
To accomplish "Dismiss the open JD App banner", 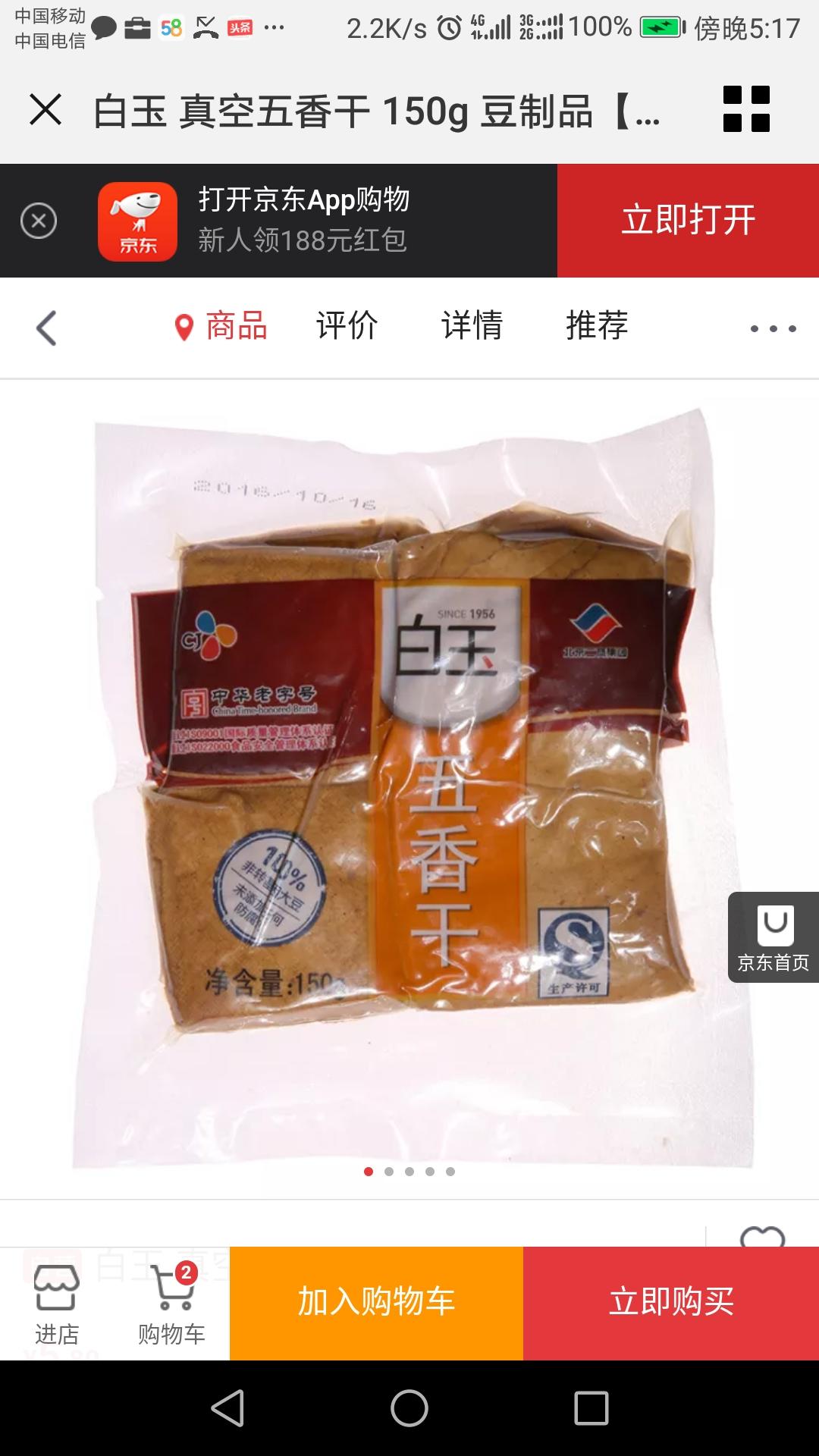I will (x=39, y=221).
